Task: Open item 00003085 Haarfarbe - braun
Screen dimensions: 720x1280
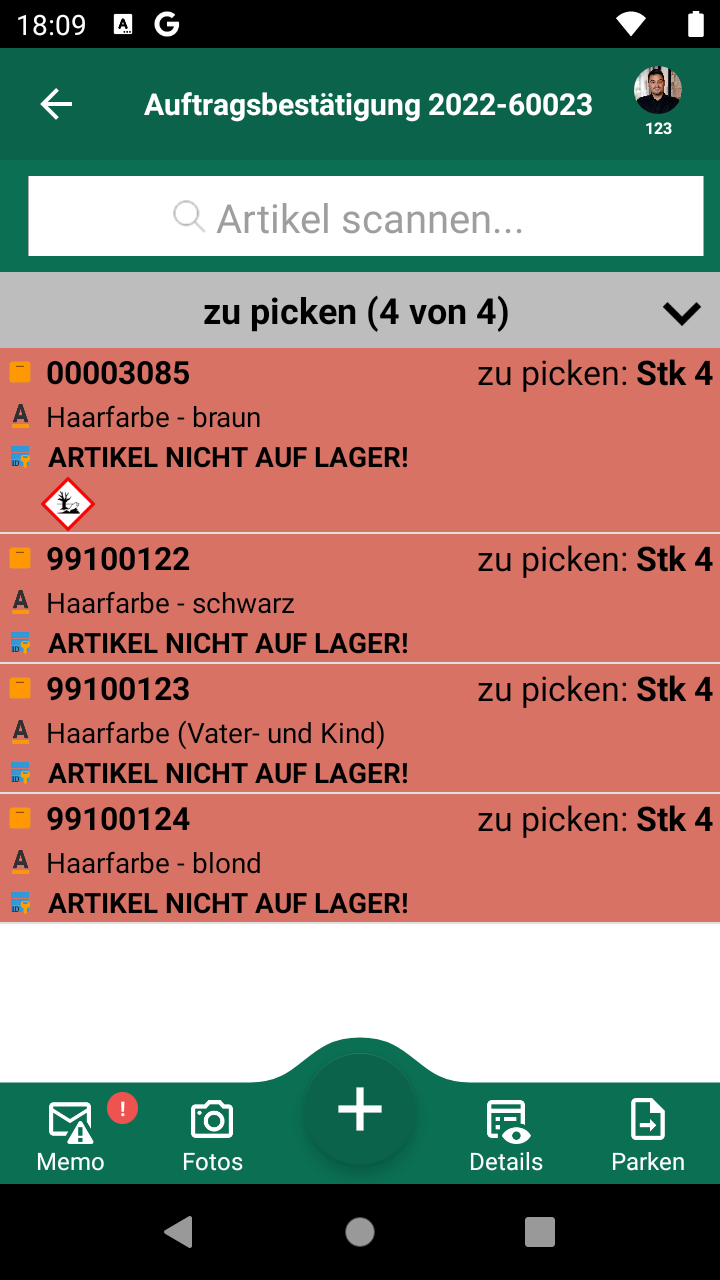Action: (x=360, y=440)
